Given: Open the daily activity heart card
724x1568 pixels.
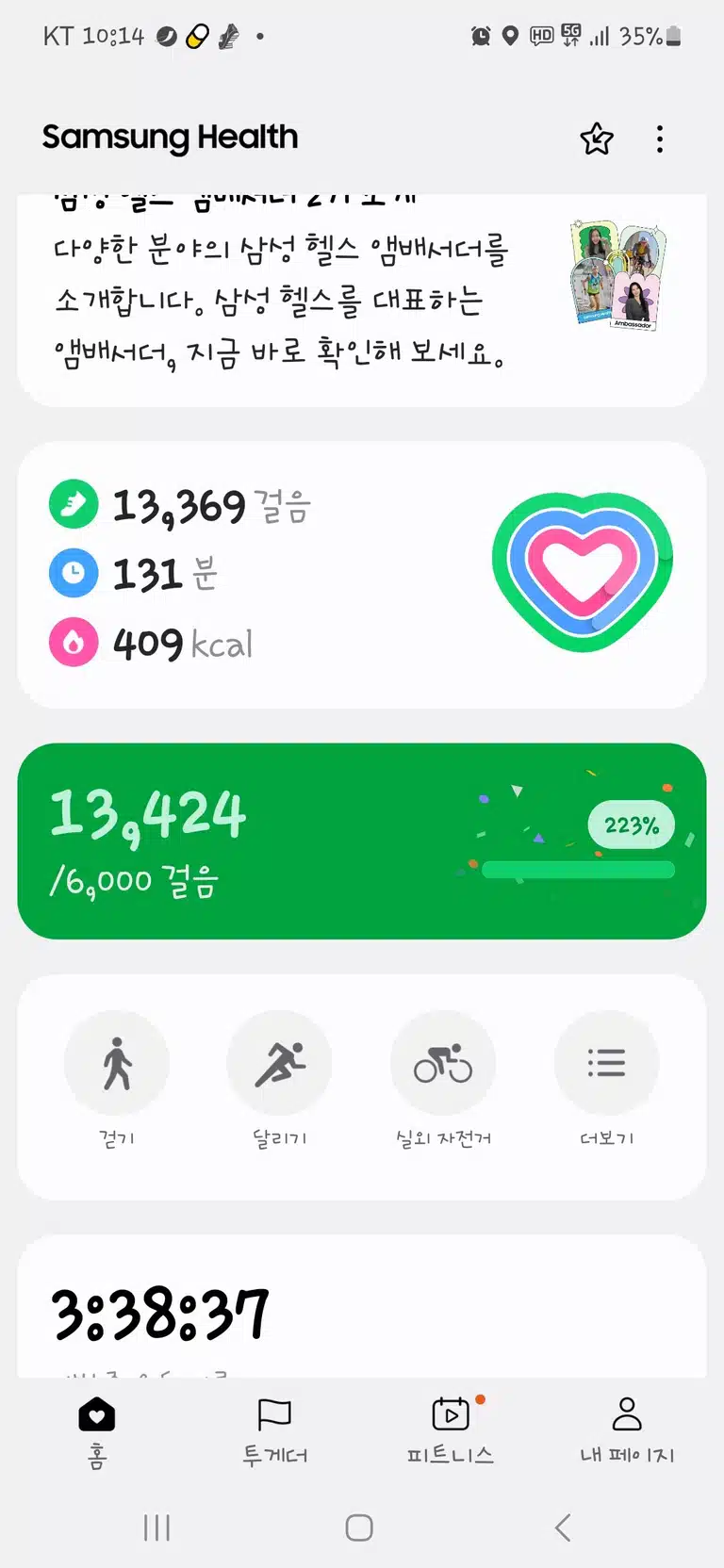Looking at the screenshot, I should coord(362,575).
